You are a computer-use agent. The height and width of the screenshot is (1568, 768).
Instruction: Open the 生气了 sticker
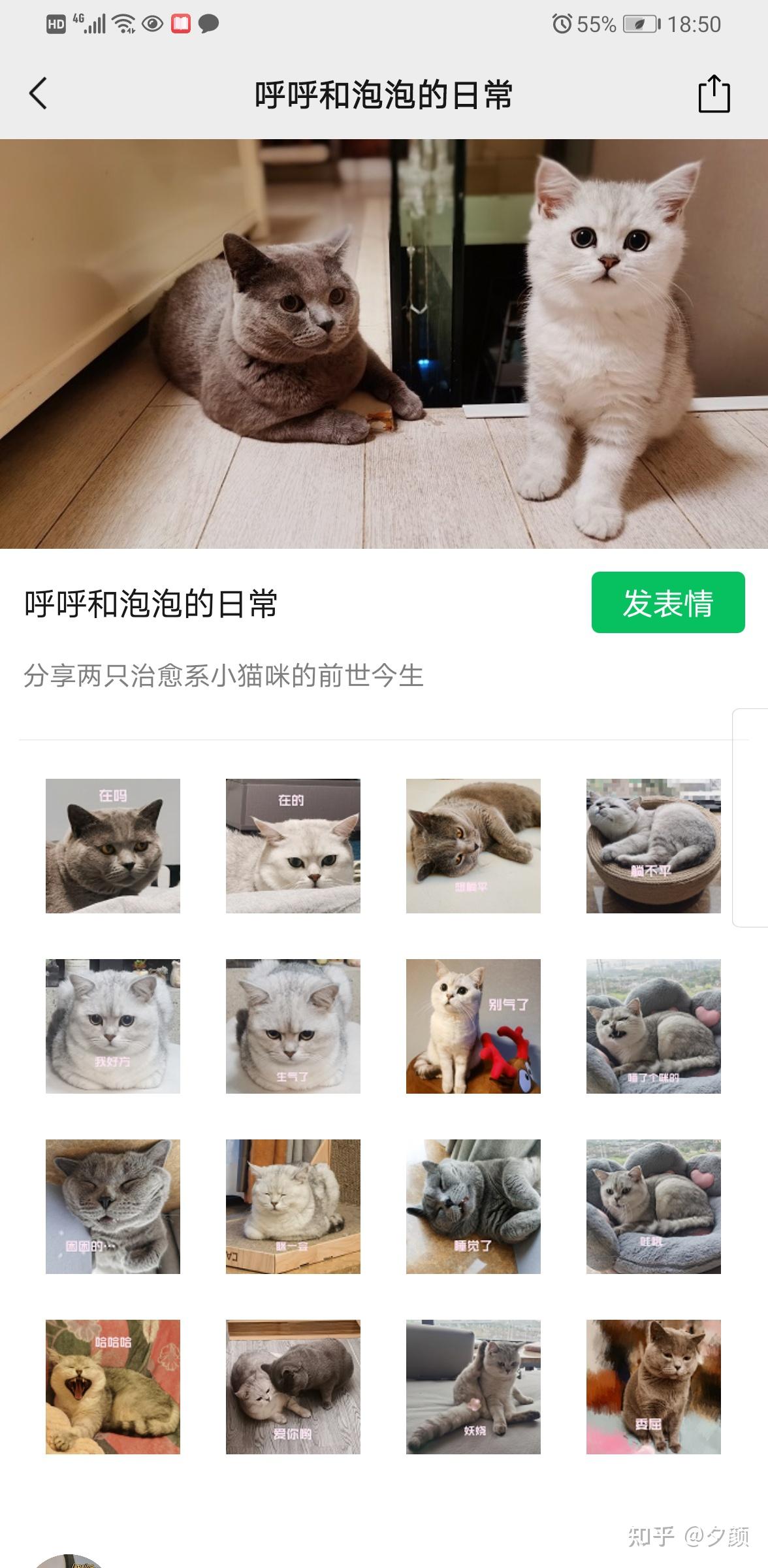tap(293, 1026)
